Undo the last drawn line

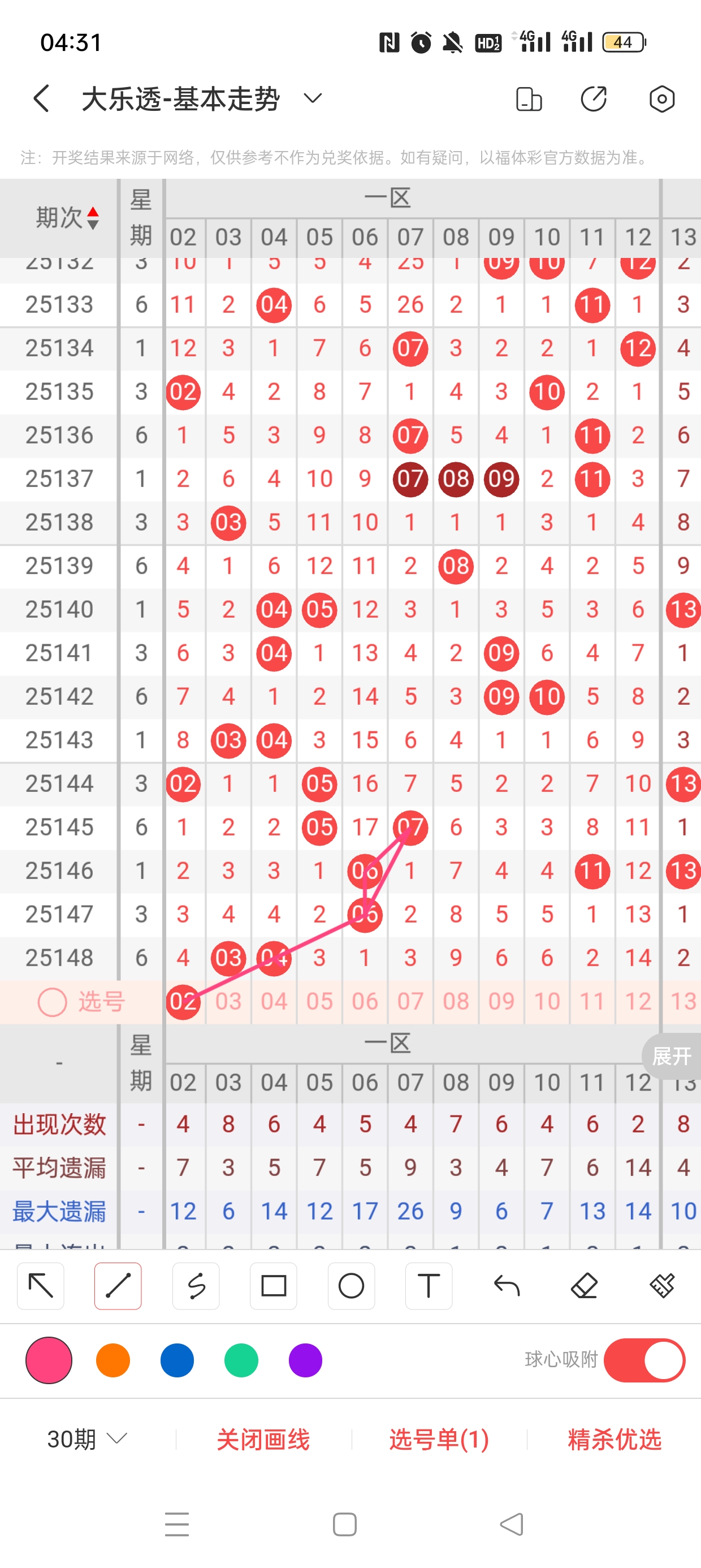pos(507,1286)
